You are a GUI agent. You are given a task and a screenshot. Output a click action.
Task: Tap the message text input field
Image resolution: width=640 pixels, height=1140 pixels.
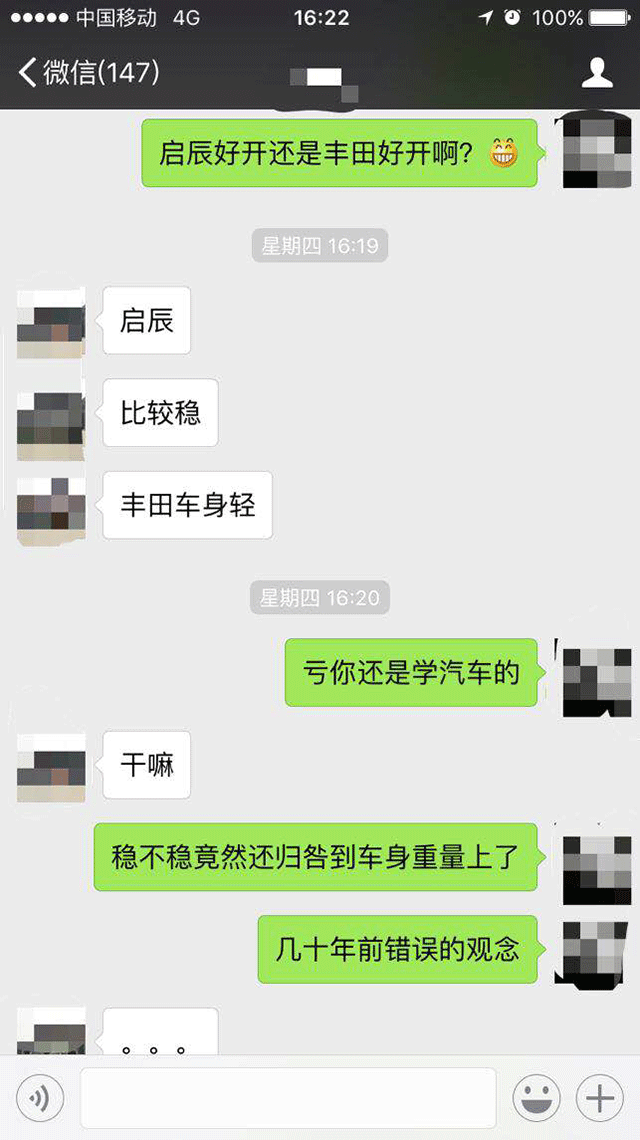[x=288, y=1099]
